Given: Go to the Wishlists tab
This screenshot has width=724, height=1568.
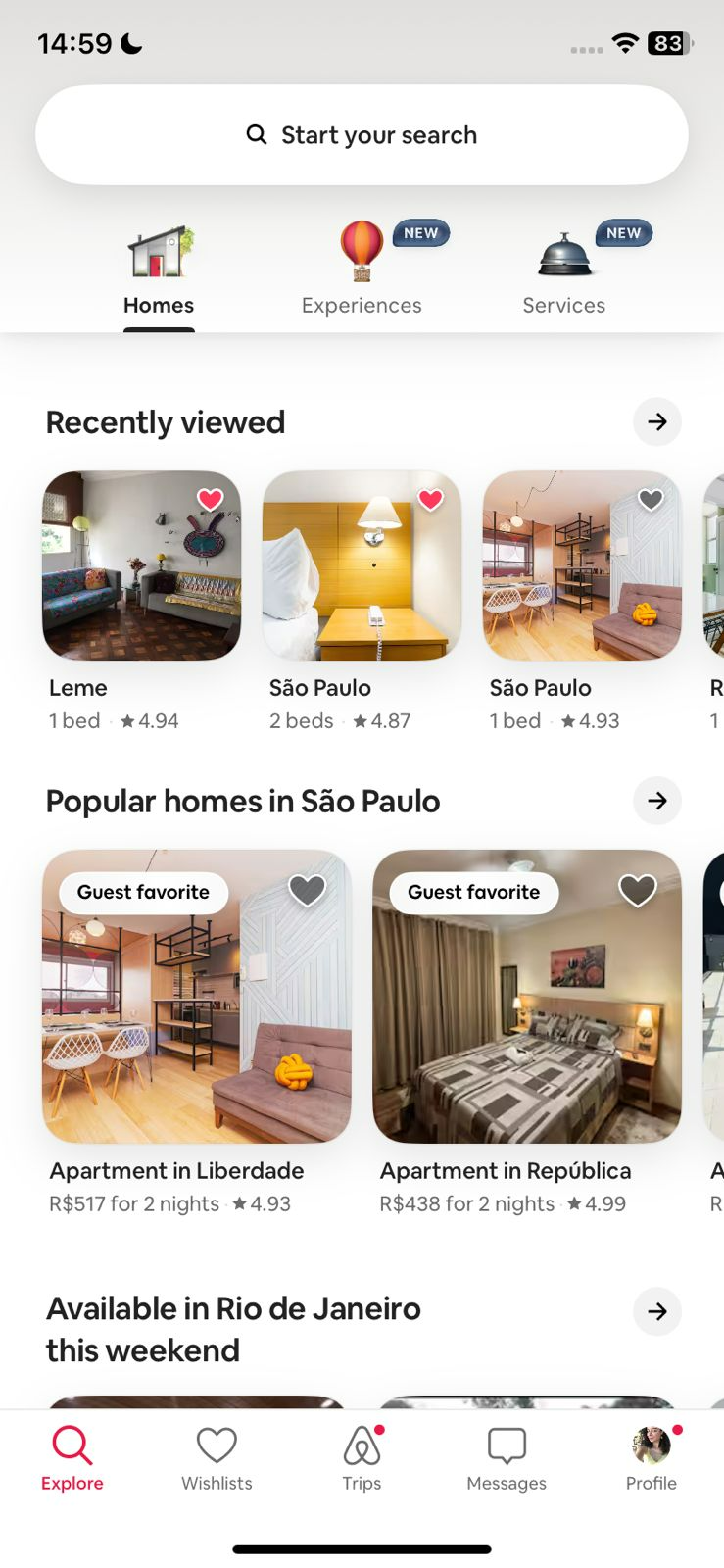Looking at the screenshot, I should pyautogui.click(x=217, y=1458).
